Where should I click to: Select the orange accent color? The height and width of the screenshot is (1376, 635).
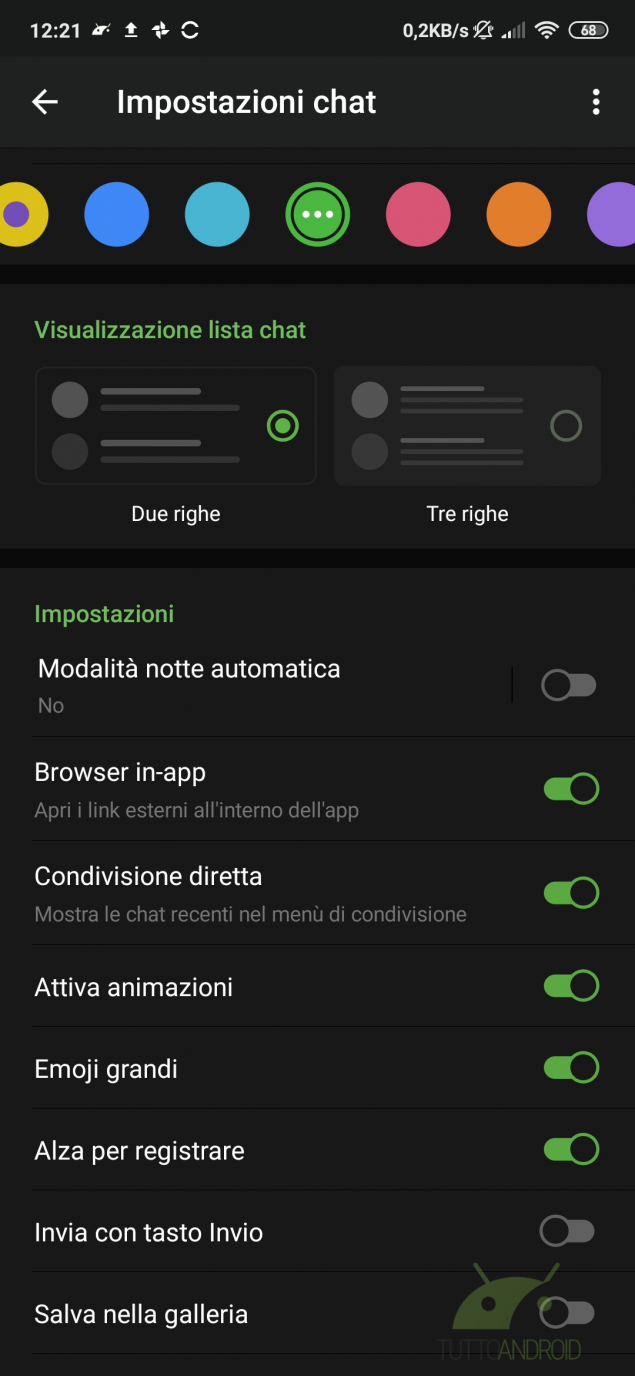point(519,214)
